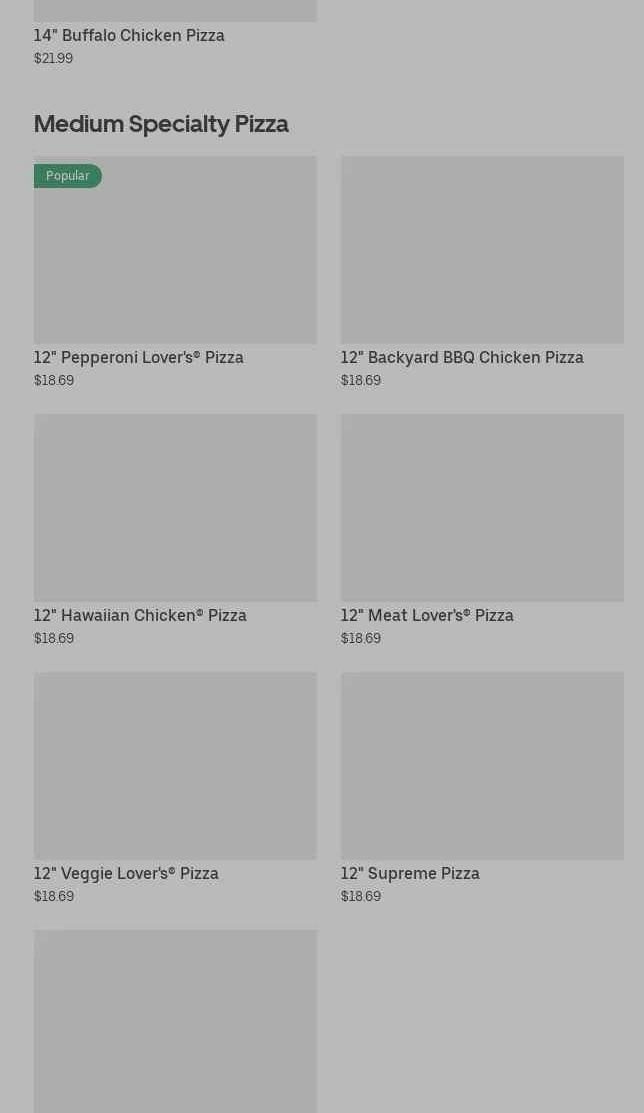
Task: Select the 12" Pepperoni Lover's Pizza card
Action: [x=175, y=250]
